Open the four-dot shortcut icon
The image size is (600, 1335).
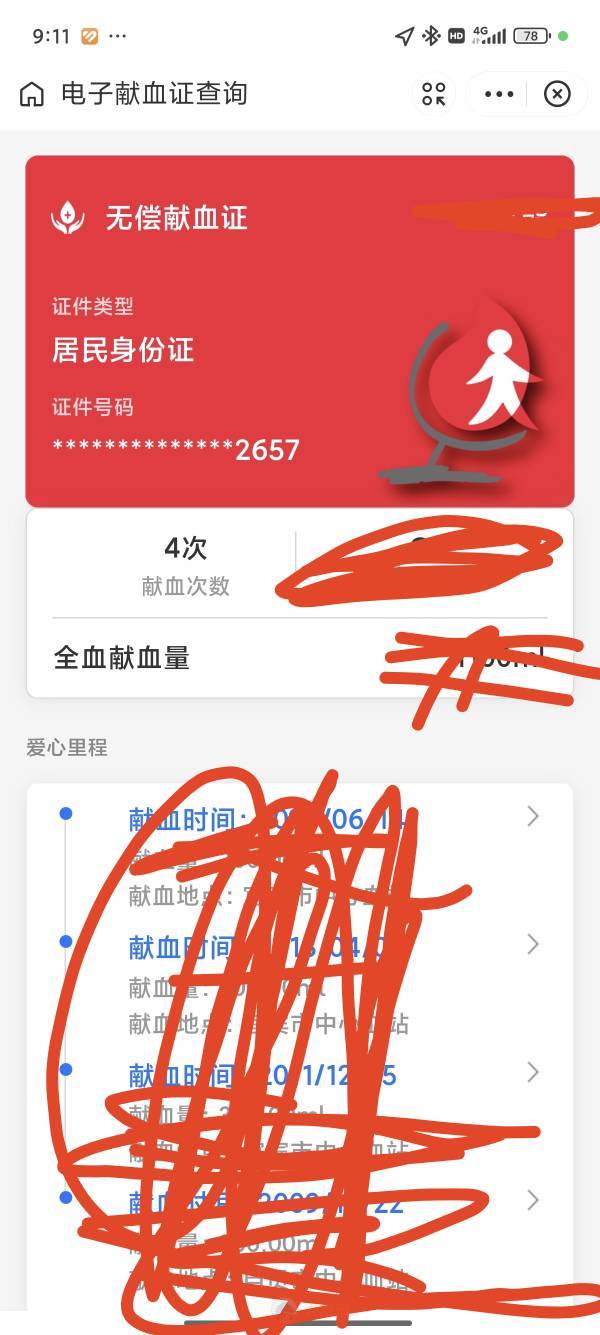point(434,94)
